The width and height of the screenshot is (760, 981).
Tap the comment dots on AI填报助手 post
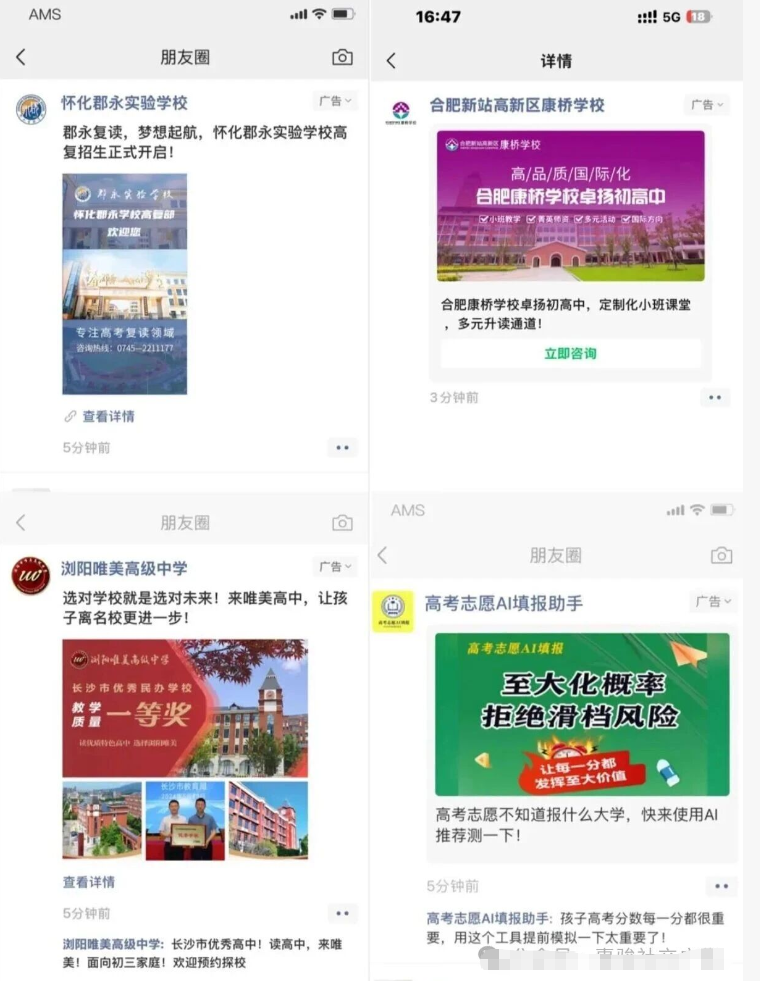coord(722,884)
